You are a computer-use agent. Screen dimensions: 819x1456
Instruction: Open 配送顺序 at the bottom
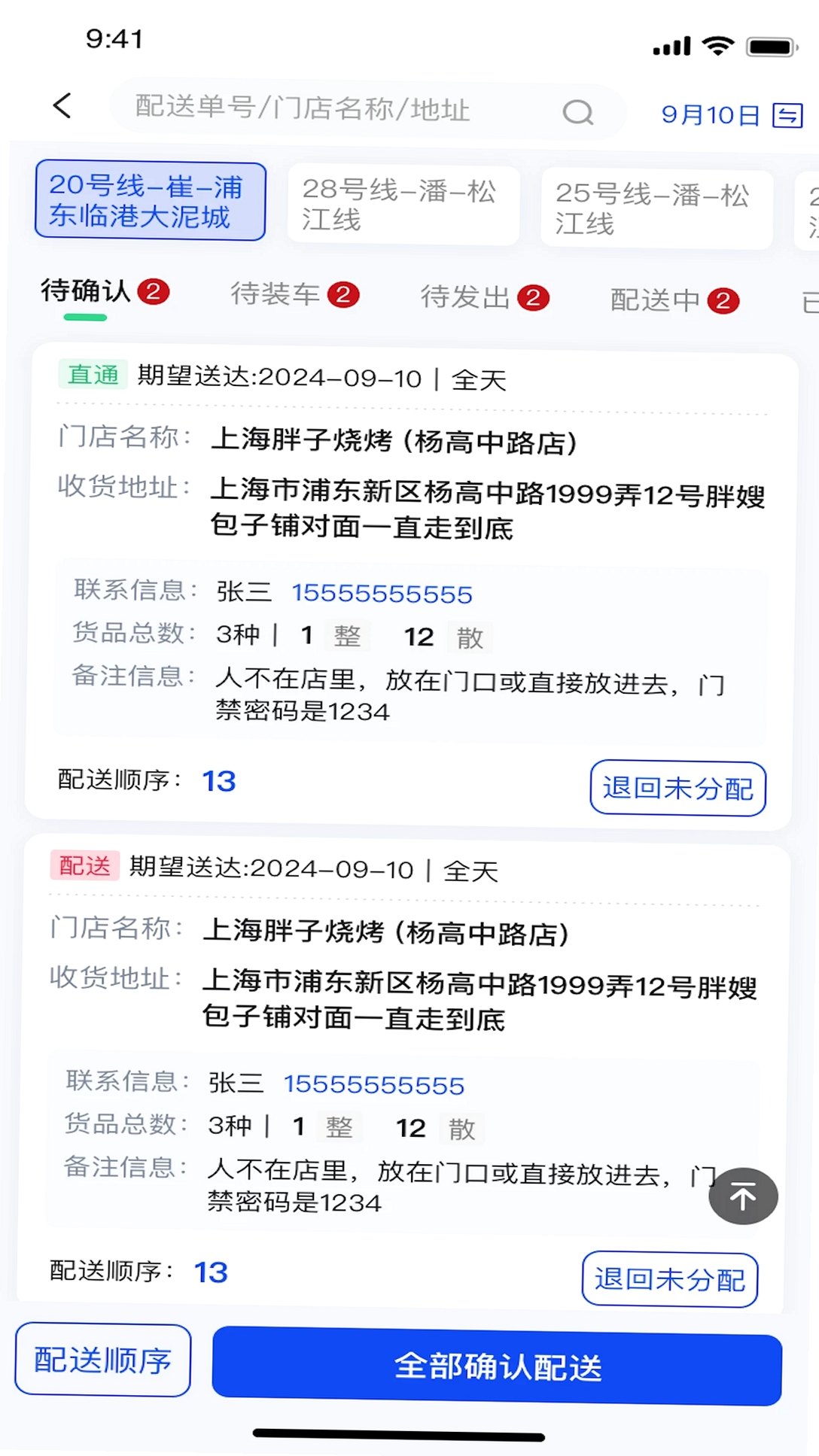pyautogui.click(x=102, y=1360)
